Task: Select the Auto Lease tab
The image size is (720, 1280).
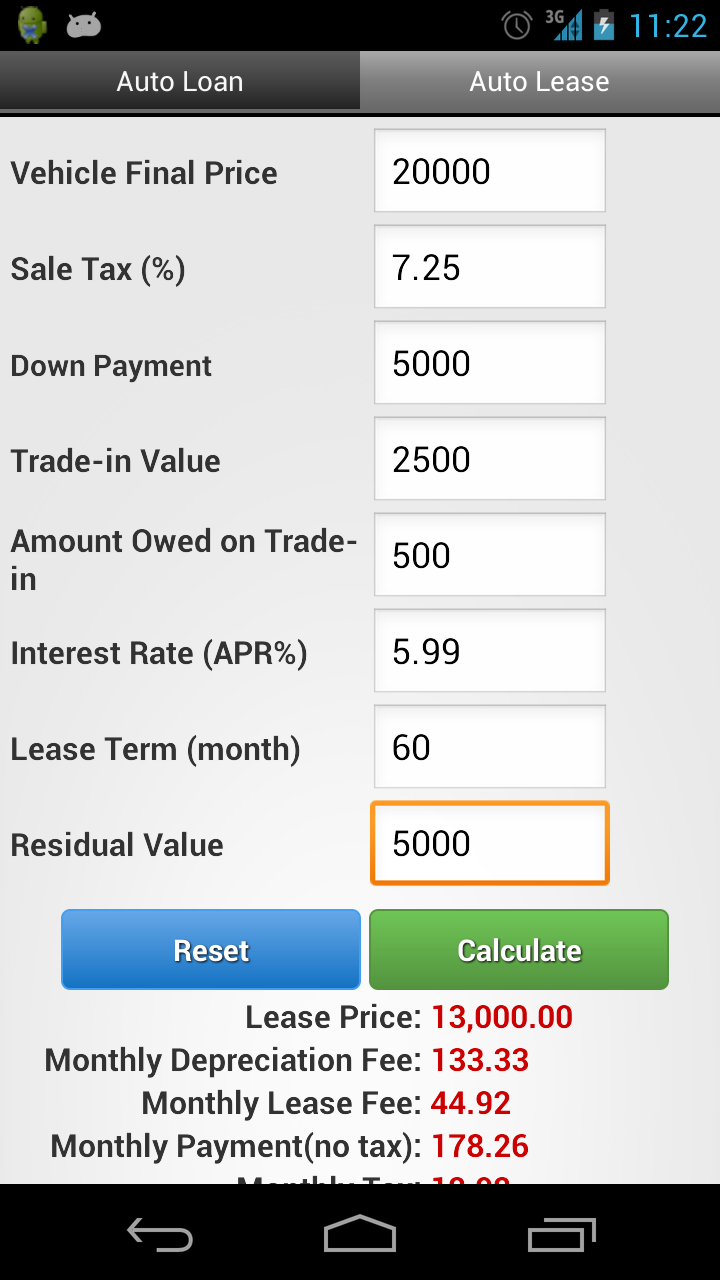Action: tap(540, 81)
